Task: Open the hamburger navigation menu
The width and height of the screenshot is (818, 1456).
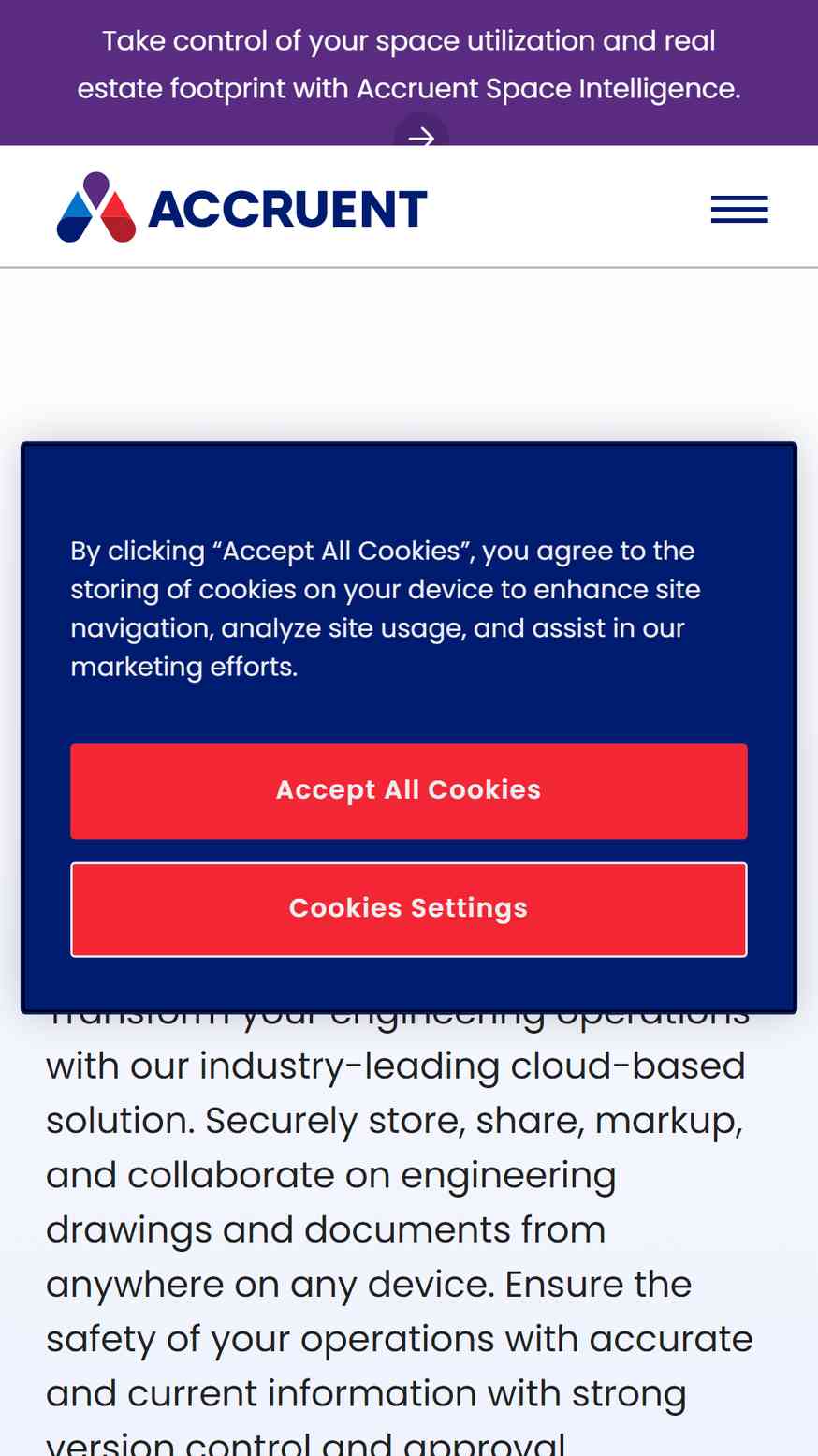Action: (739, 210)
